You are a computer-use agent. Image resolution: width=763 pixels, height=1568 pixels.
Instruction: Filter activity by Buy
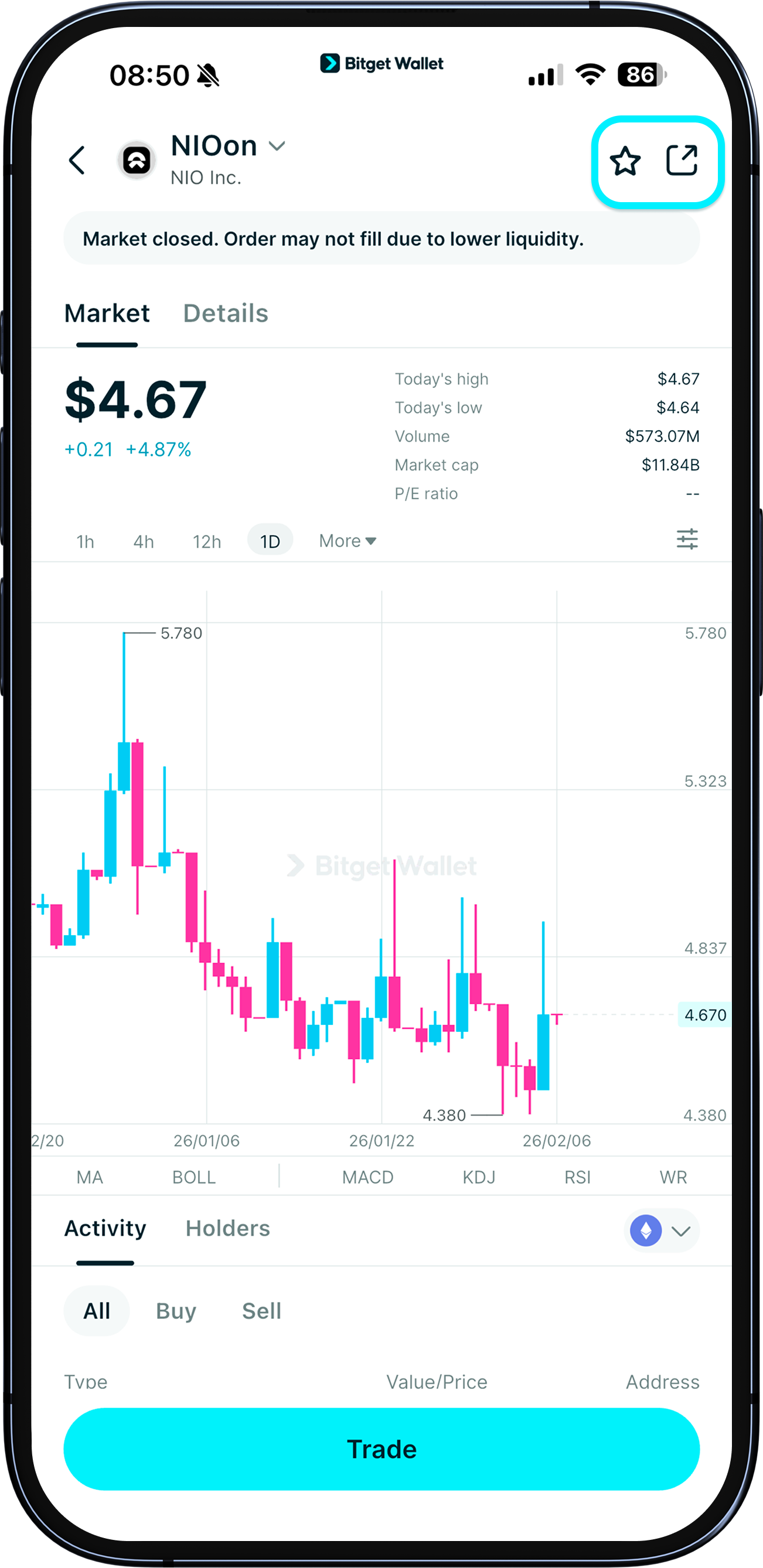(176, 1311)
